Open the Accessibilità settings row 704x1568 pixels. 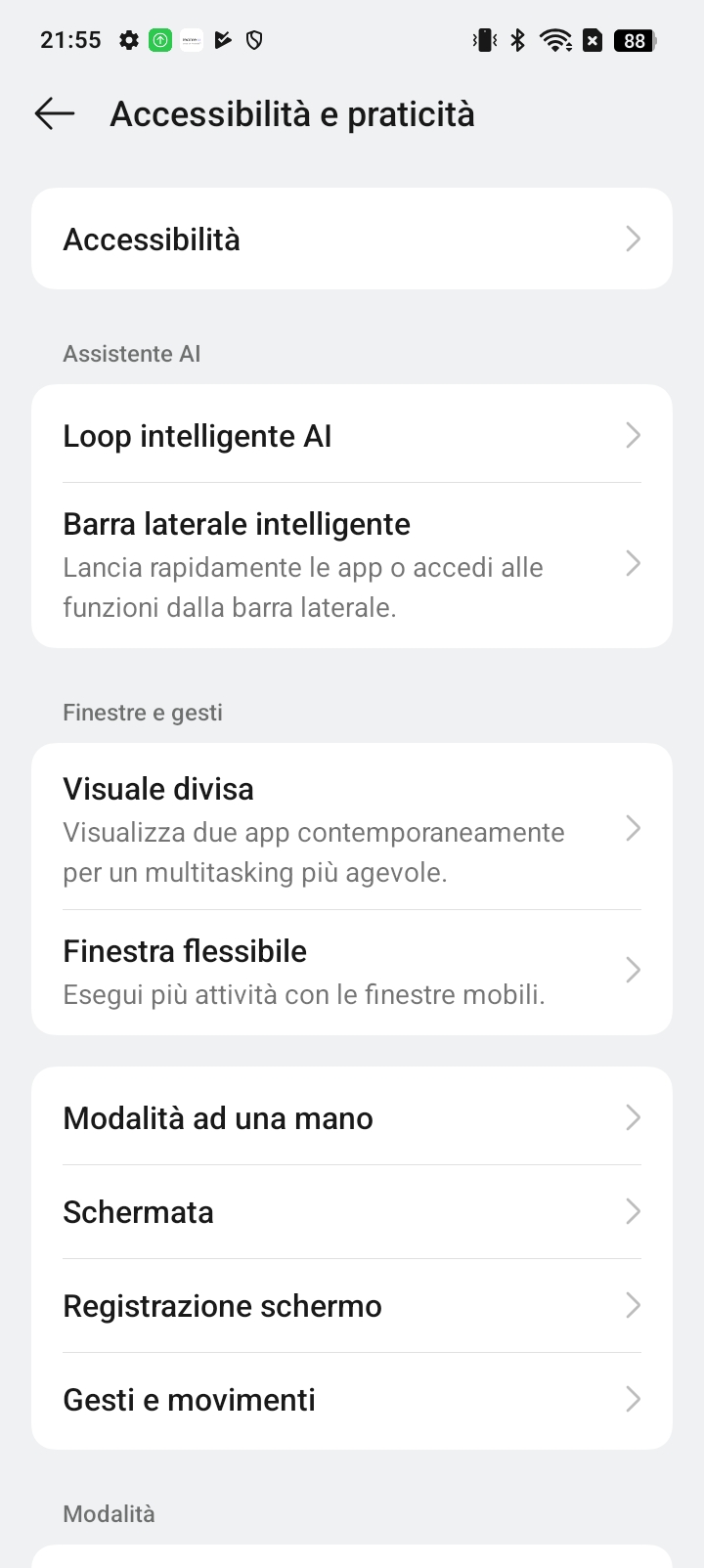[x=352, y=239]
